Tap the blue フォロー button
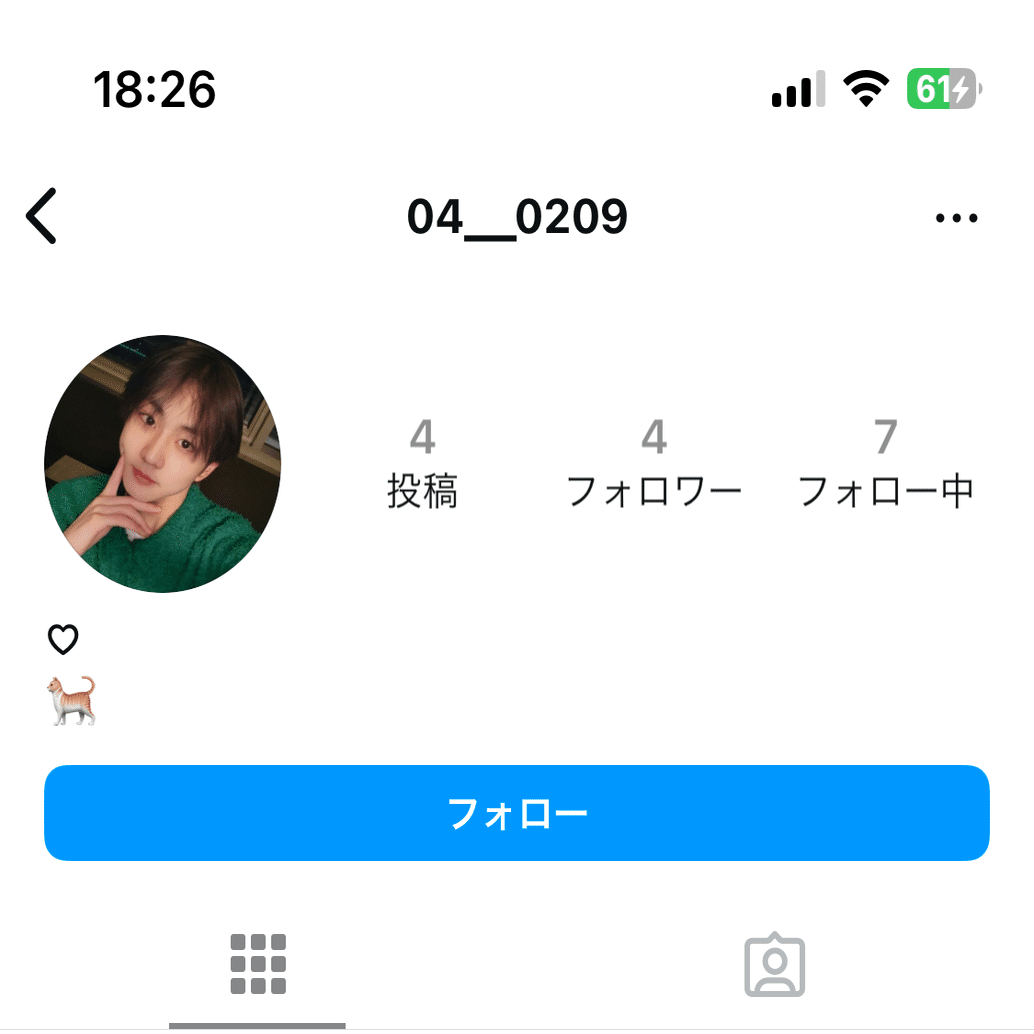This screenshot has width=1034, height=1034. pos(517,813)
